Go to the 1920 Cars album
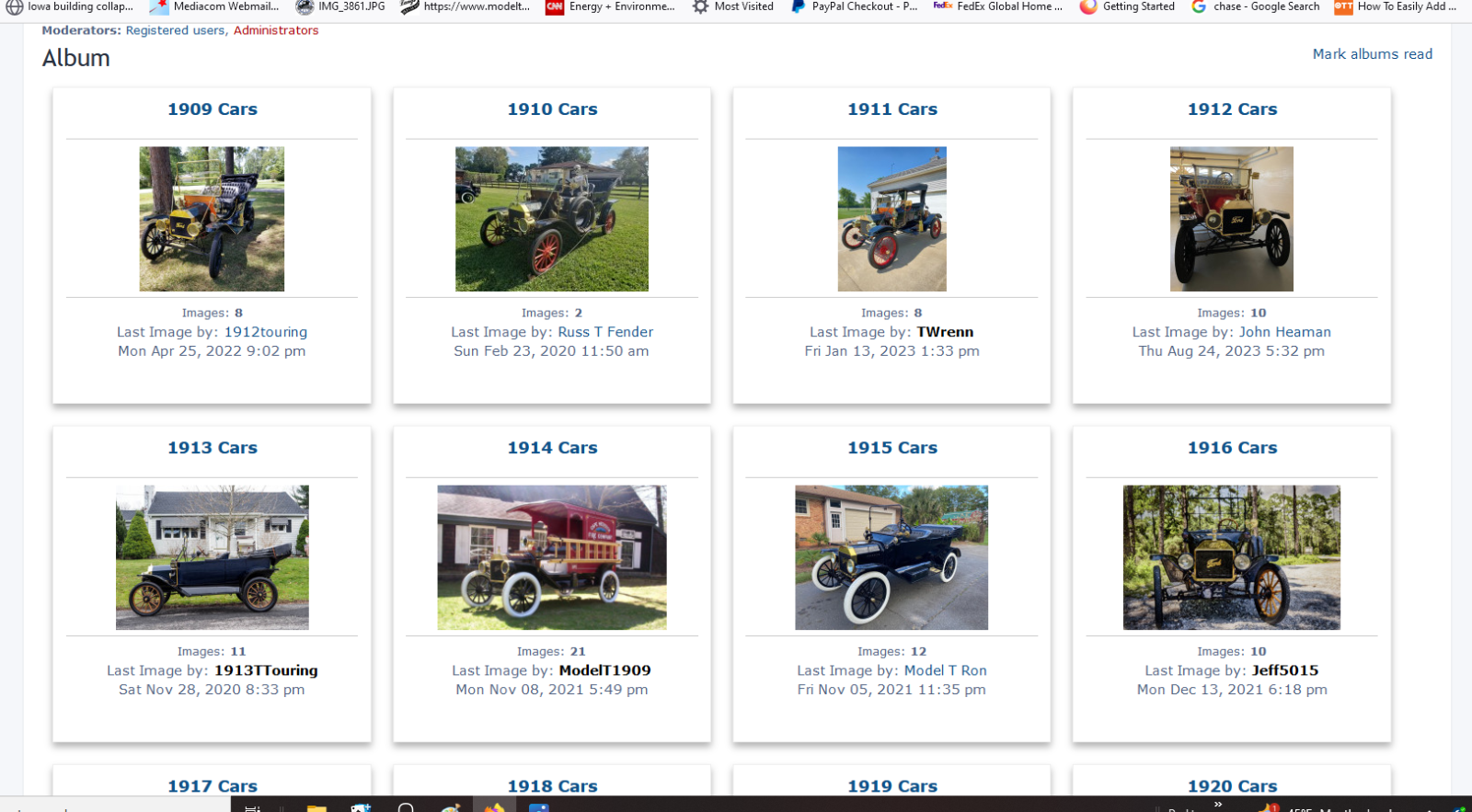Screen dimensions: 1472x812 (1232, 785)
